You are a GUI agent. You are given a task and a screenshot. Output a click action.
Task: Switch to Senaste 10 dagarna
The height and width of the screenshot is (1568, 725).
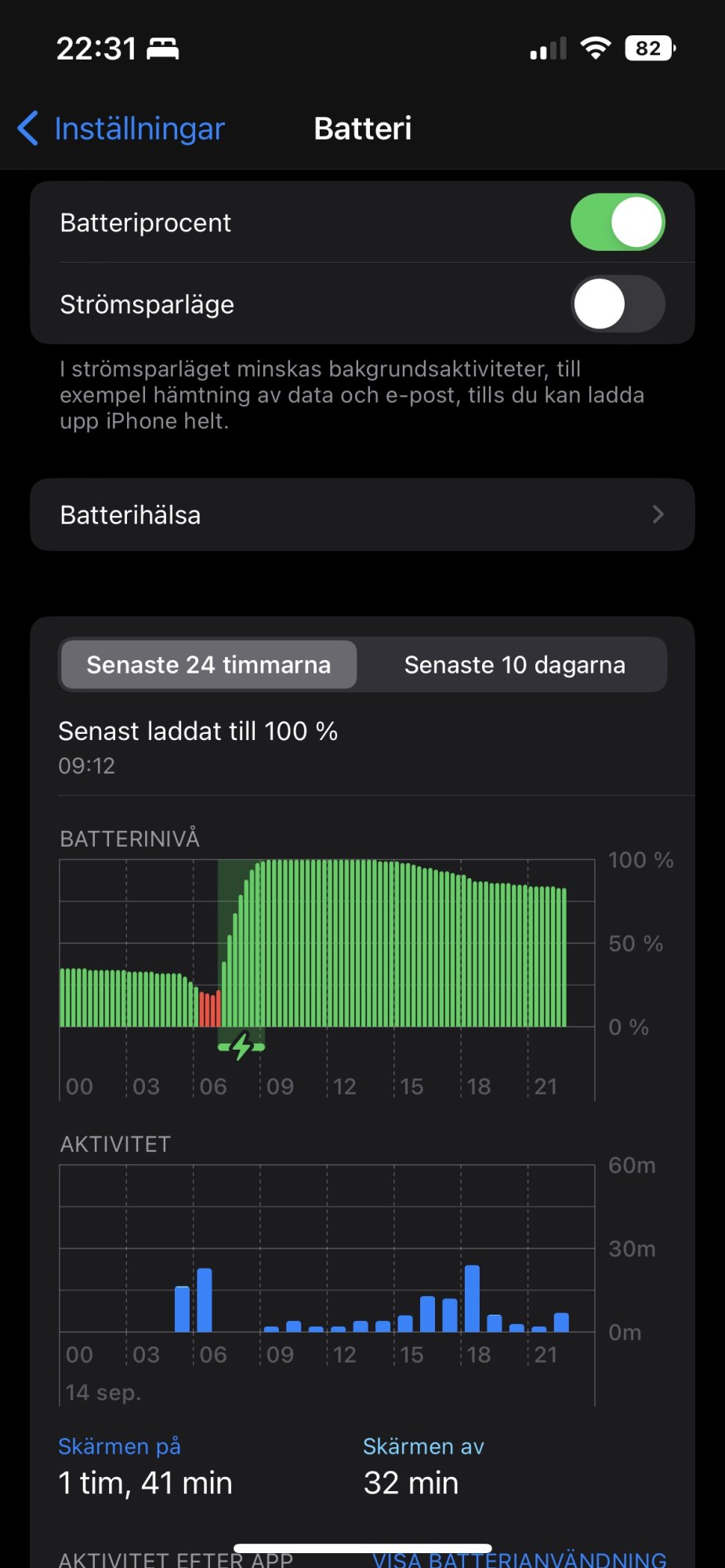pyautogui.click(x=514, y=665)
